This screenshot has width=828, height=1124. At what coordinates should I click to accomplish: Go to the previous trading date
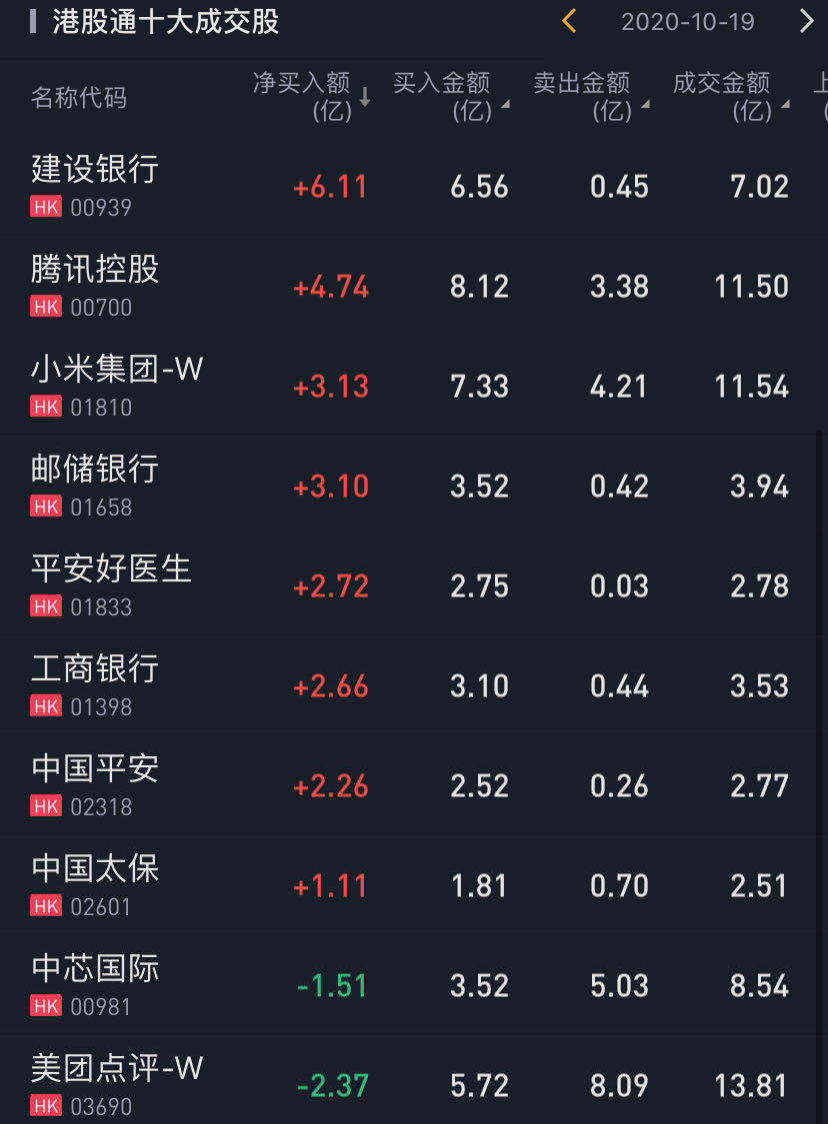(569, 21)
